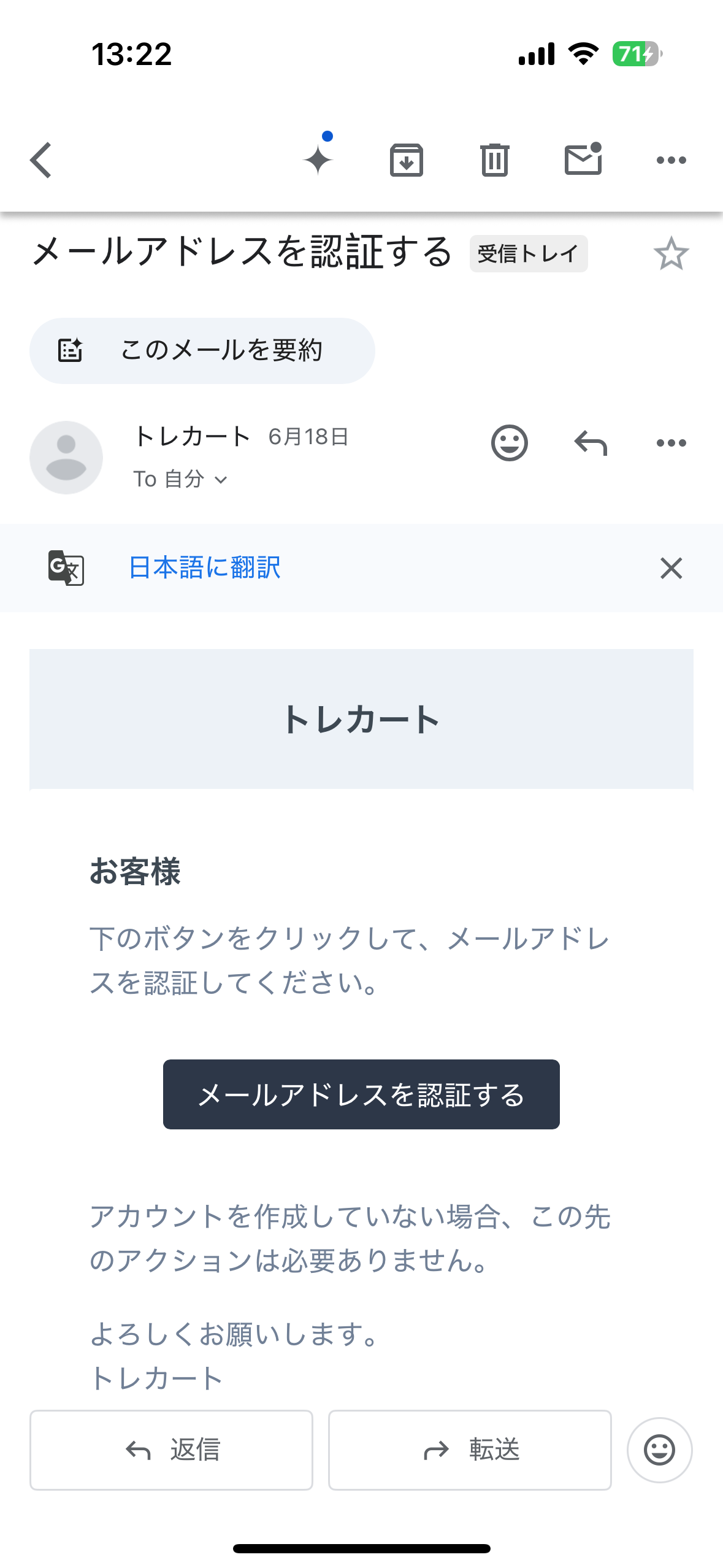
Task: Mark this email as unread
Action: click(583, 159)
